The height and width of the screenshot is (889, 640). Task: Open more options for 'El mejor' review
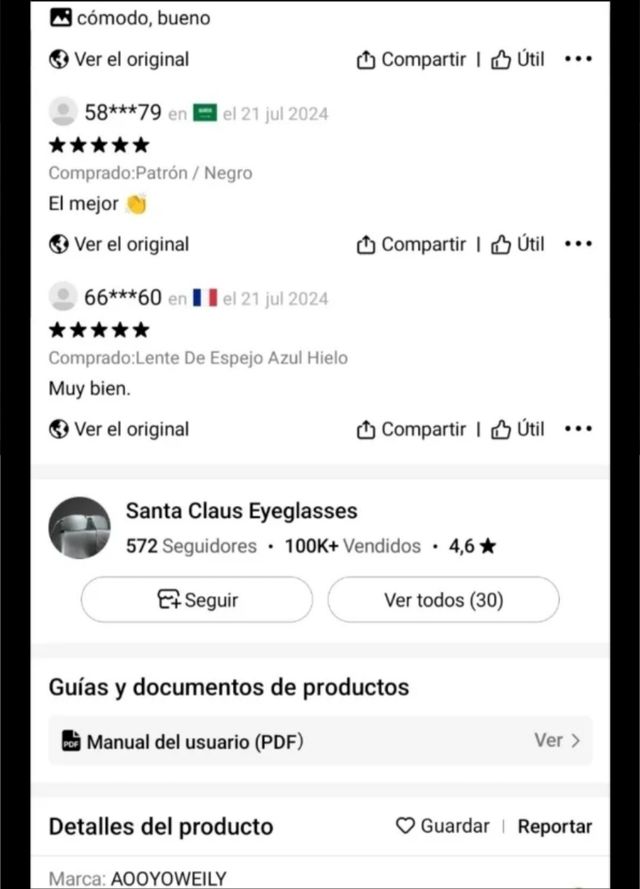578,244
